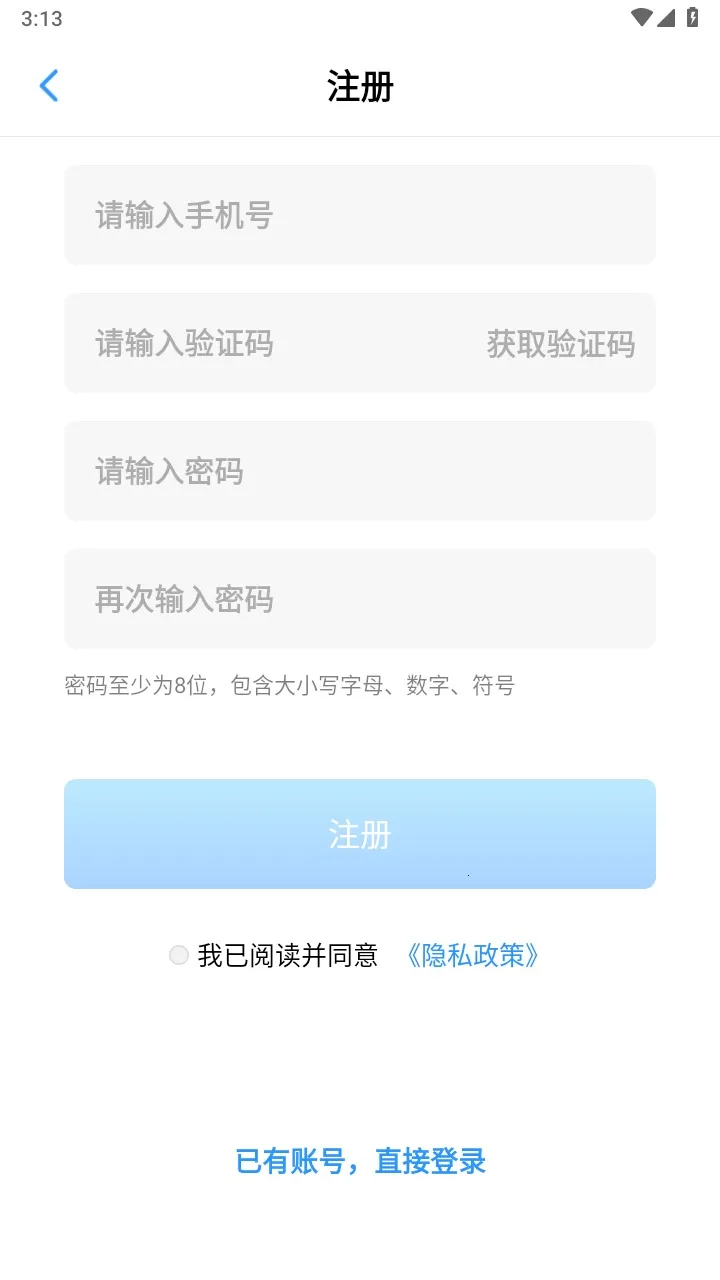Open the 《隐私政策》 link
This screenshot has height=1280, width=720.
[473, 955]
